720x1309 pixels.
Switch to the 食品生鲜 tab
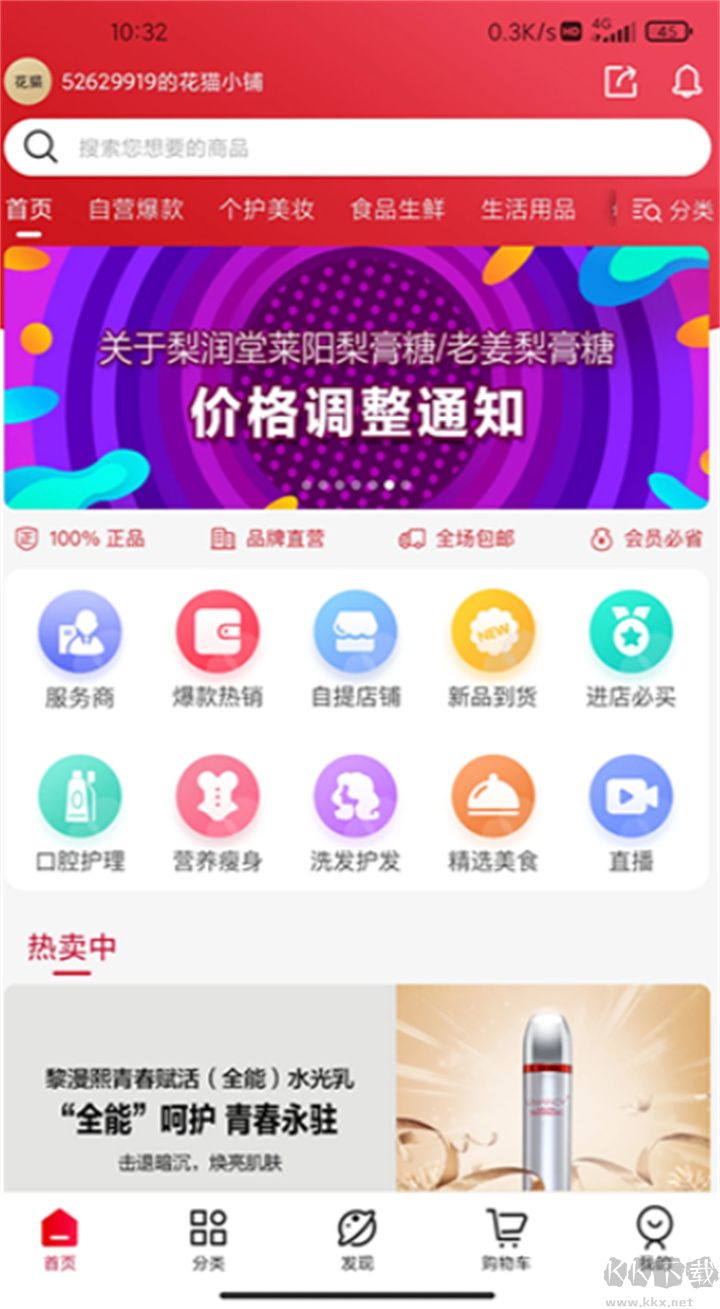click(397, 210)
